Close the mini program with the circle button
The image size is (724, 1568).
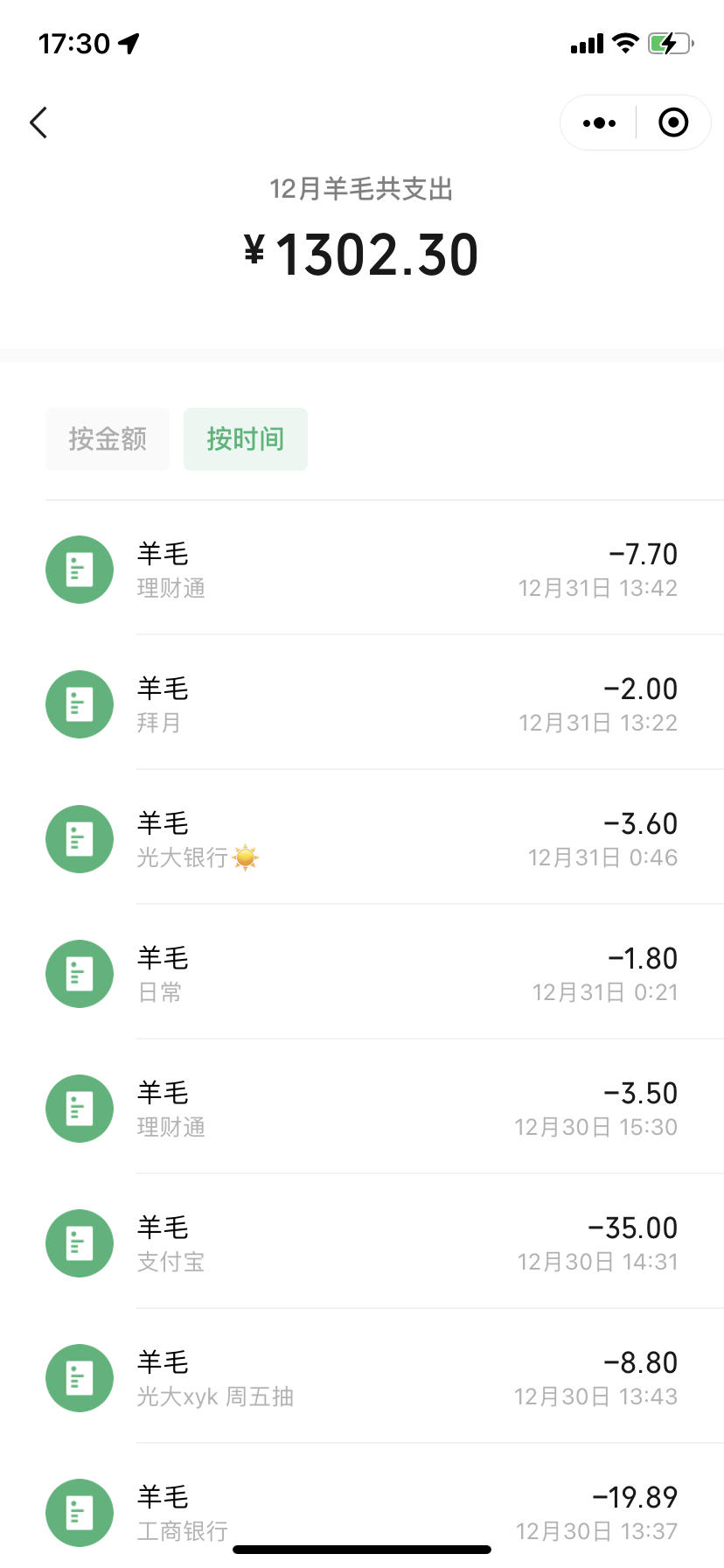(673, 122)
